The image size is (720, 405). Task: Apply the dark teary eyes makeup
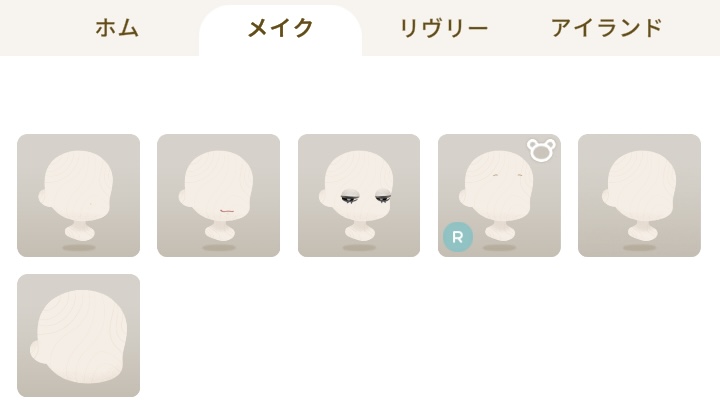click(359, 195)
